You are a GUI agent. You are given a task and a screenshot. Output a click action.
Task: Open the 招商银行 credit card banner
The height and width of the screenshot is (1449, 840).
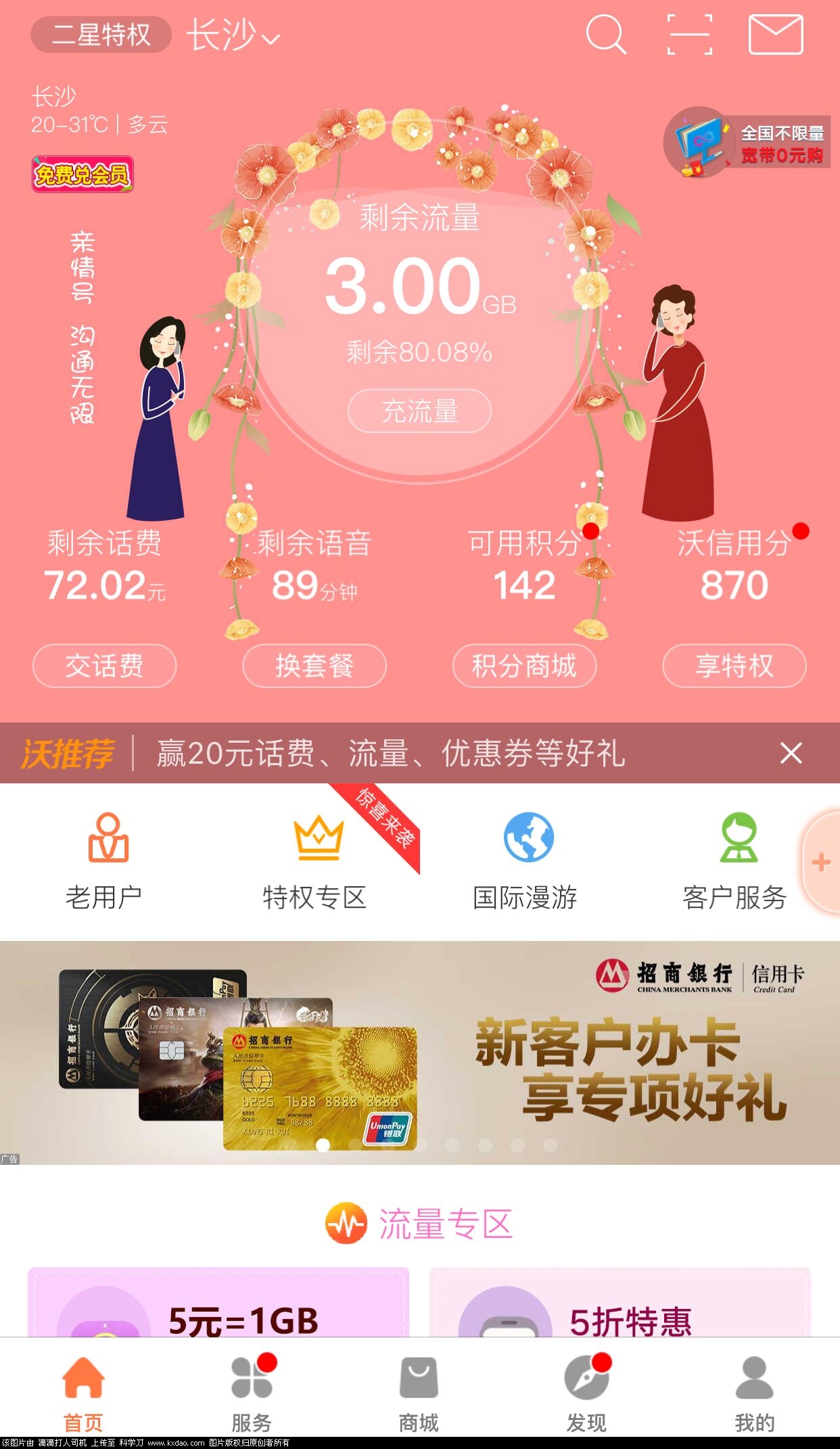[419, 1052]
